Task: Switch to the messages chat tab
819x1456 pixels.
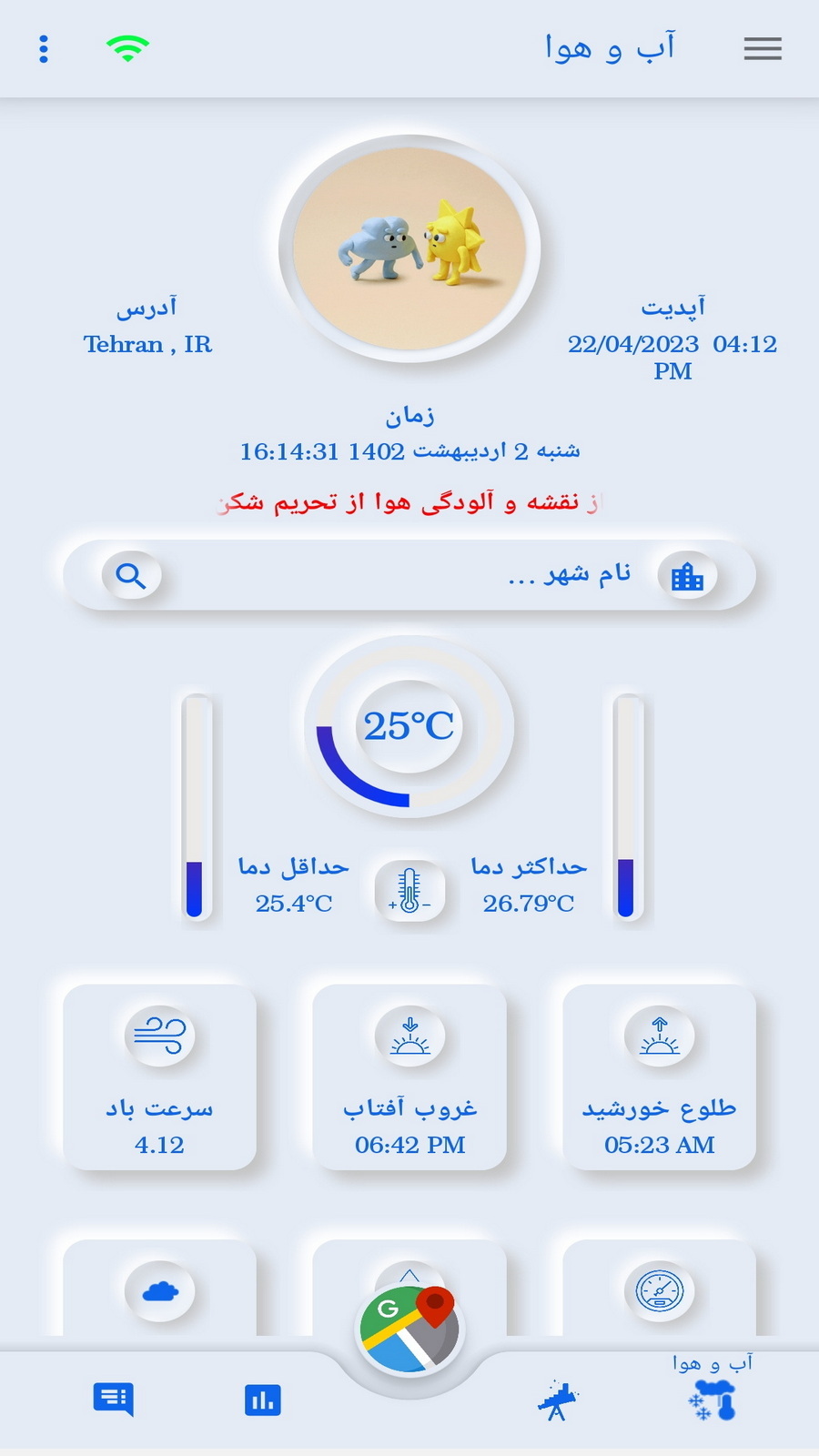Action: pyautogui.click(x=114, y=1400)
